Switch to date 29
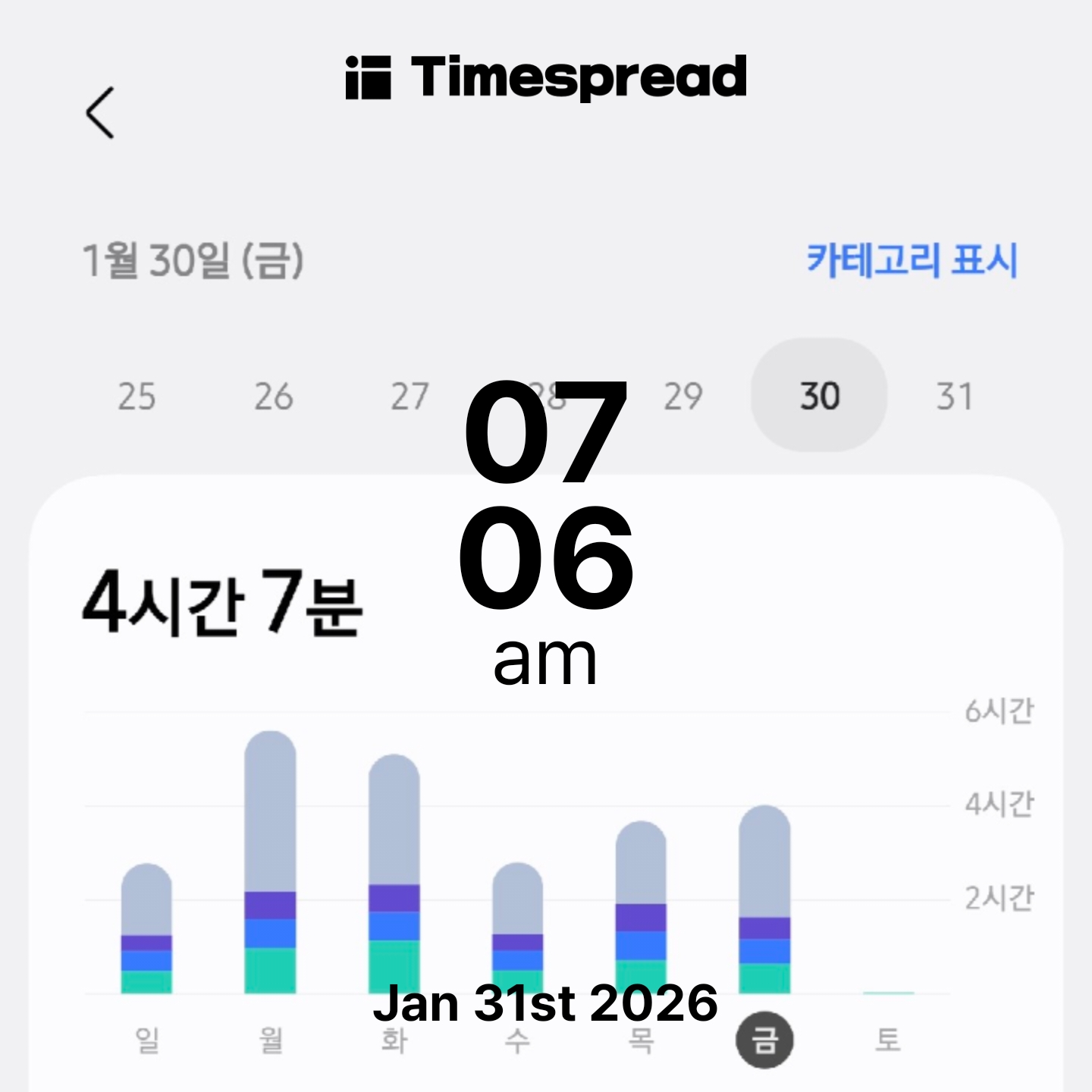The height and width of the screenshot is (1092, 1092). [683, 396]
